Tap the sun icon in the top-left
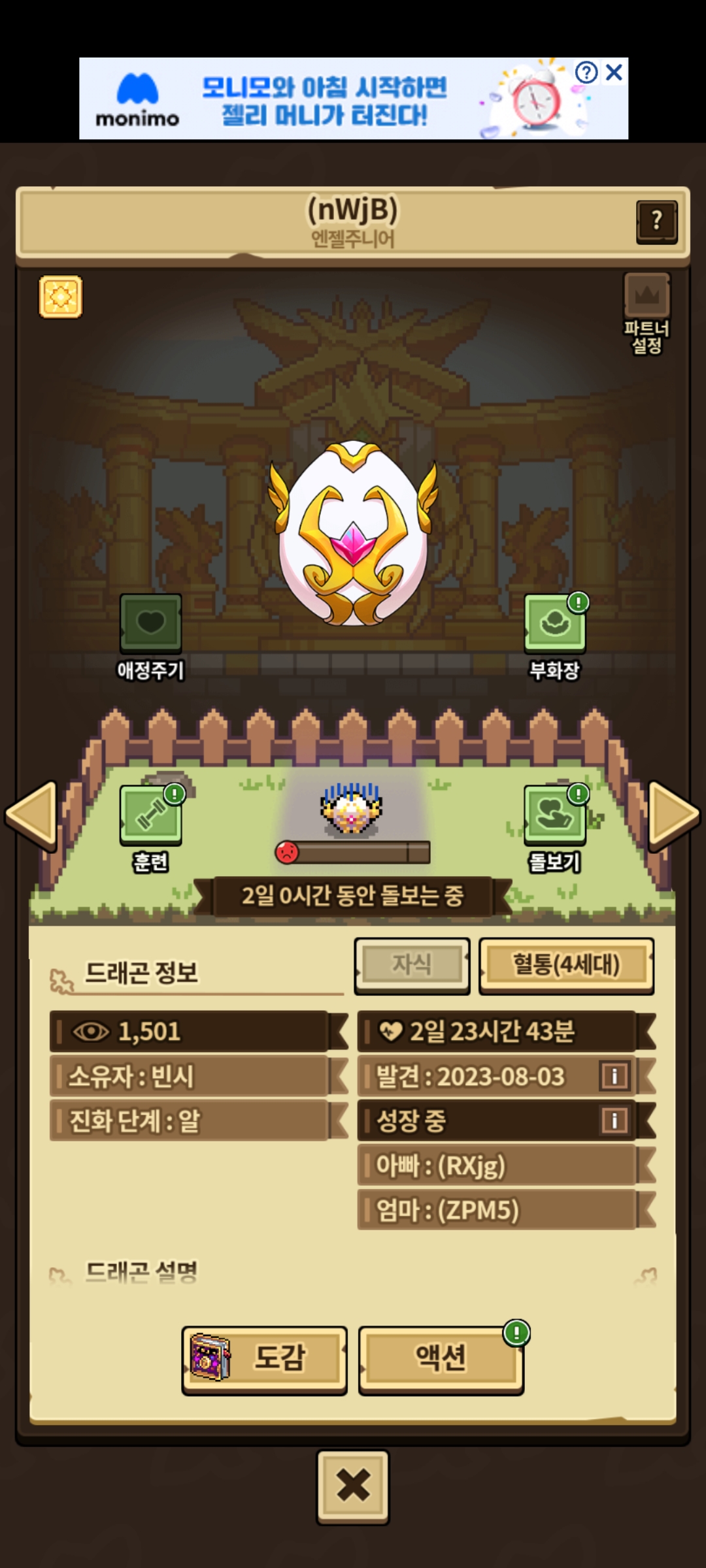The image size is (706, 1568). (60, 297)
